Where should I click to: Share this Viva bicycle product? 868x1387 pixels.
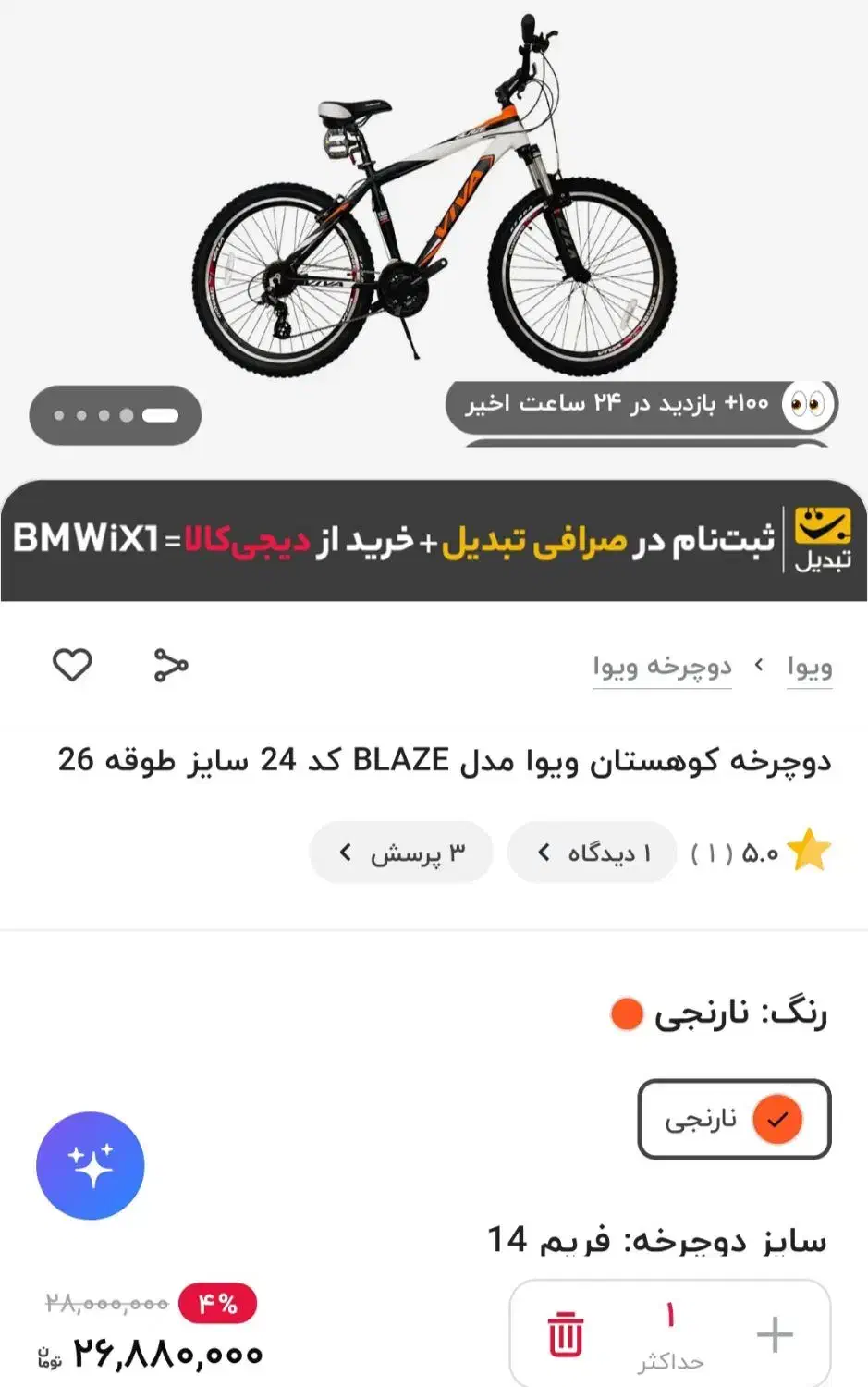[171, 664]
